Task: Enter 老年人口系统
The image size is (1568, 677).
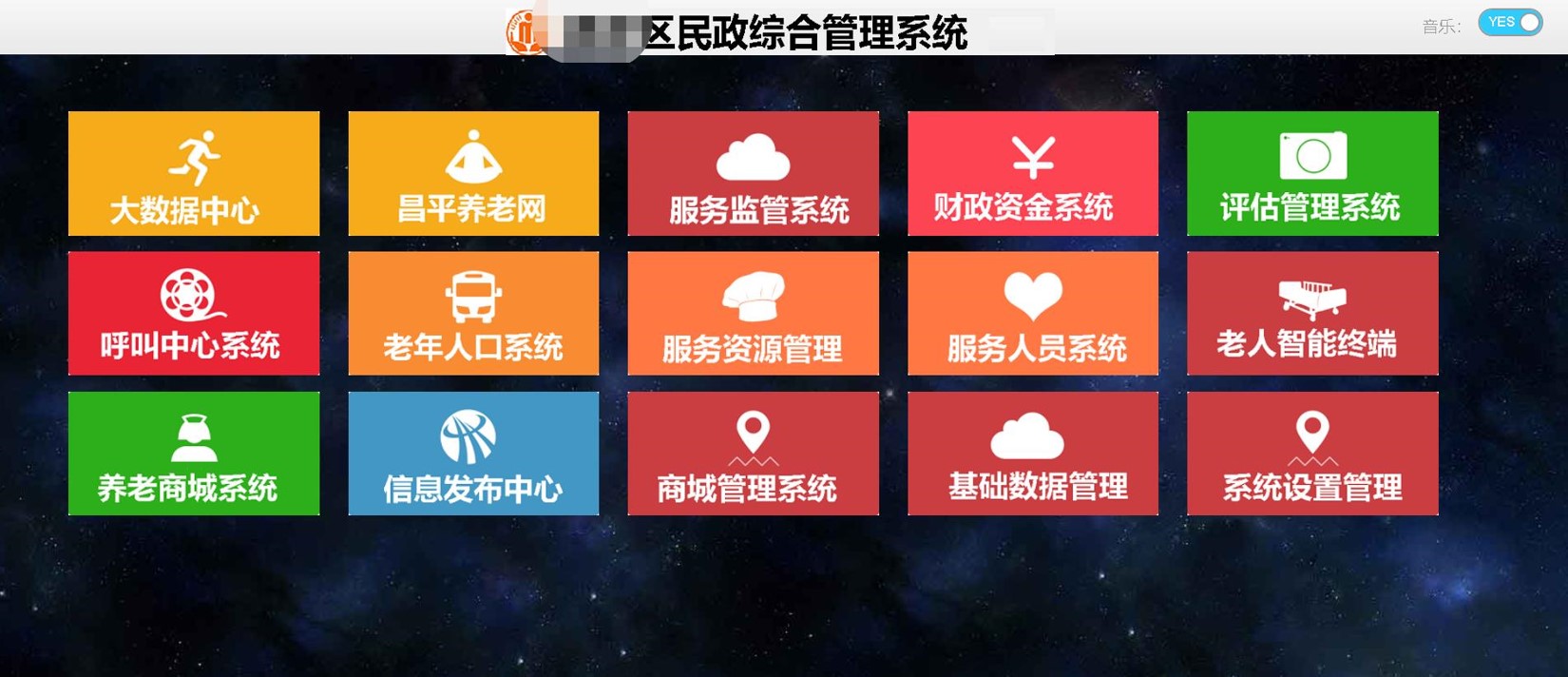Action: (x=473, y=313)
